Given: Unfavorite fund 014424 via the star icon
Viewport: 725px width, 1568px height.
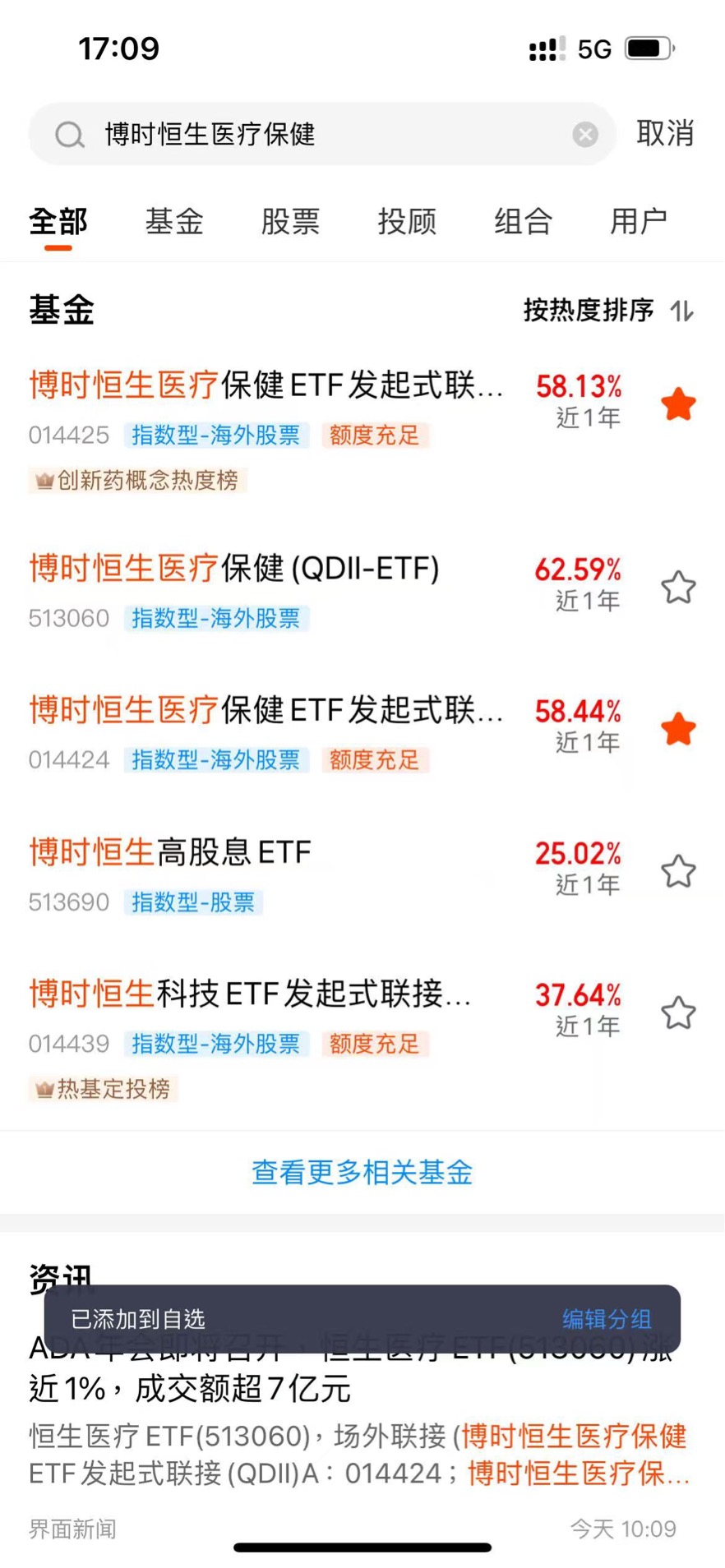Looking at the screenshot, I should [x=678, y=729].
